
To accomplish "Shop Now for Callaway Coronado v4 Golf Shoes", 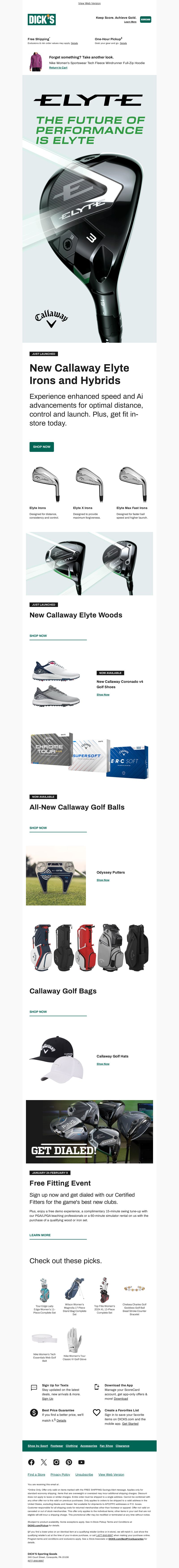I will [x=103, y=695].
